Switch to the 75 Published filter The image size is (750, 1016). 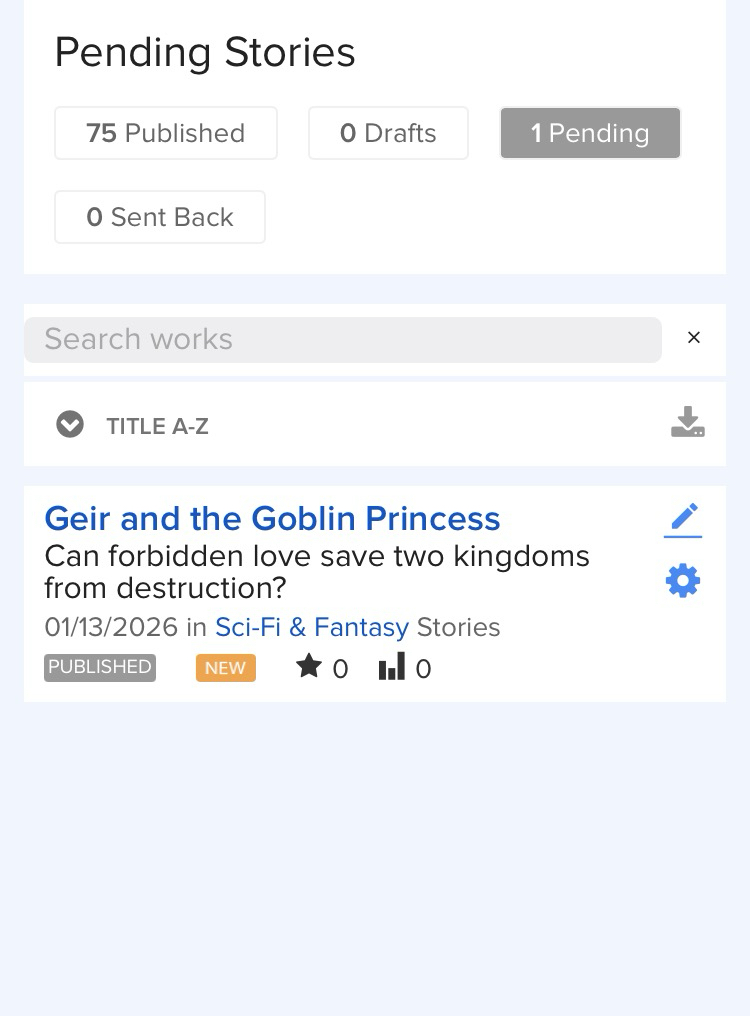click(x=165, y=133)
